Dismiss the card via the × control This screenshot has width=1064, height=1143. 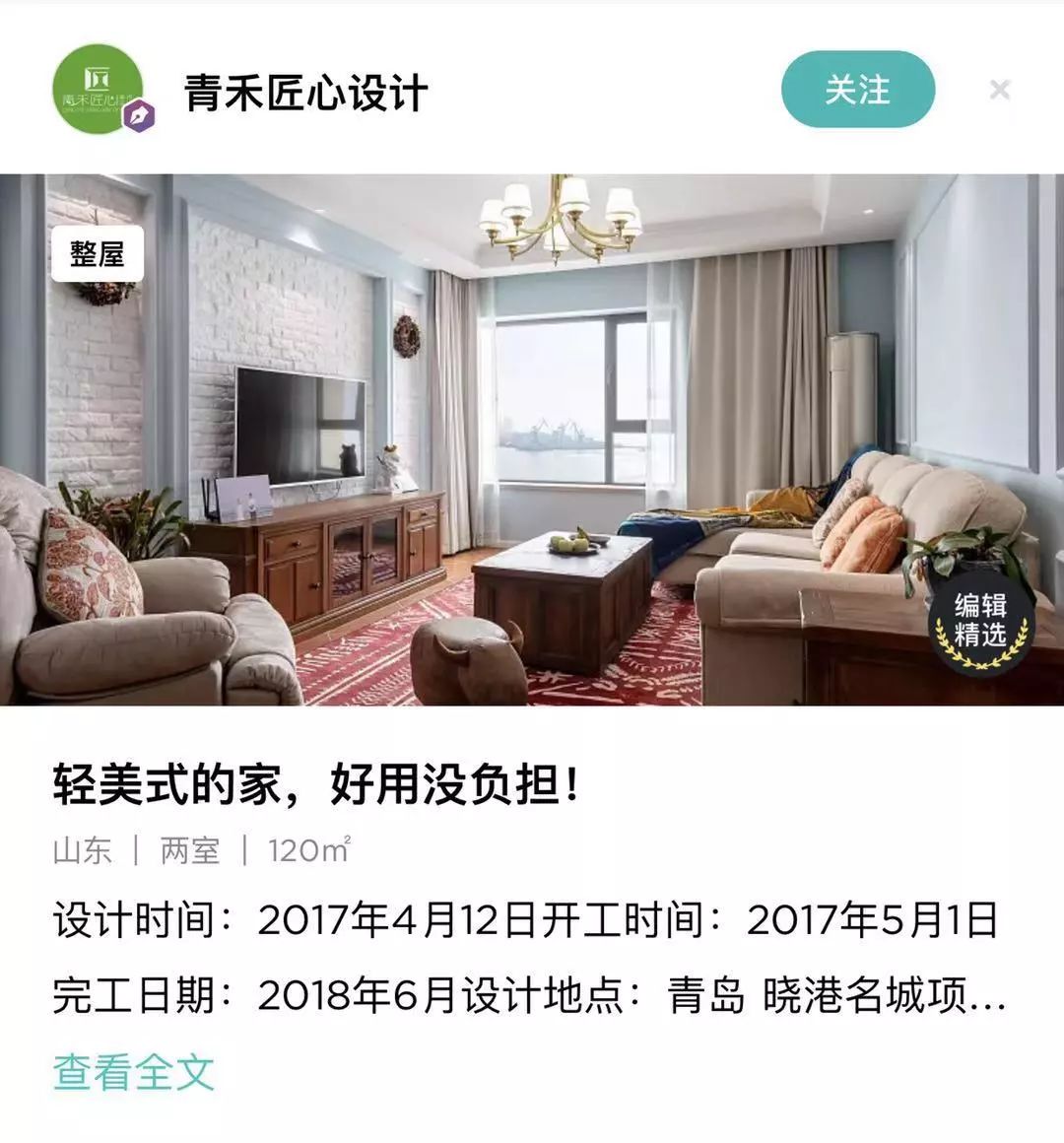pyautogui.click(x=1001, y=90)
